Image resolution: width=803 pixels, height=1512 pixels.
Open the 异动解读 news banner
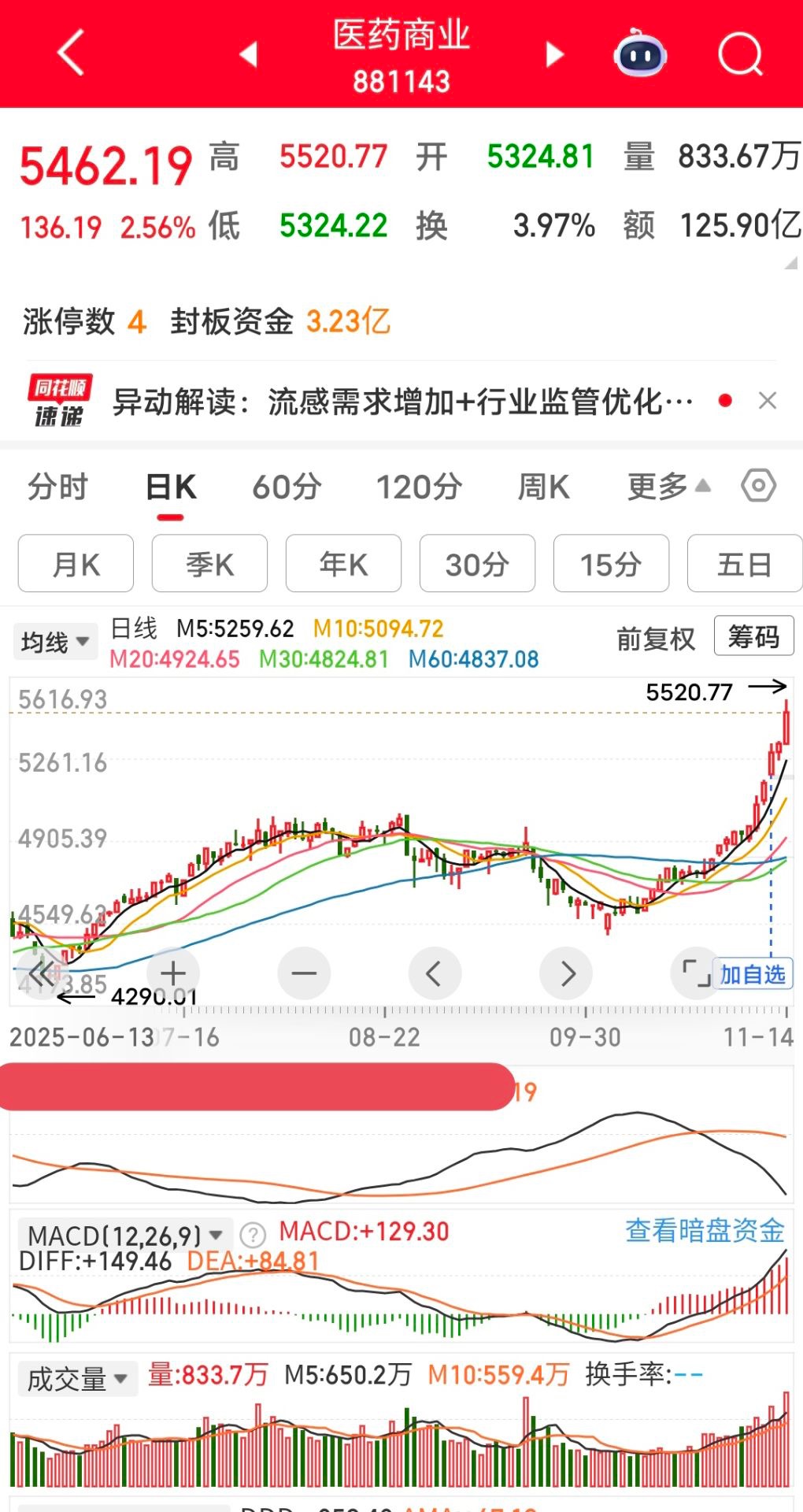401,402
